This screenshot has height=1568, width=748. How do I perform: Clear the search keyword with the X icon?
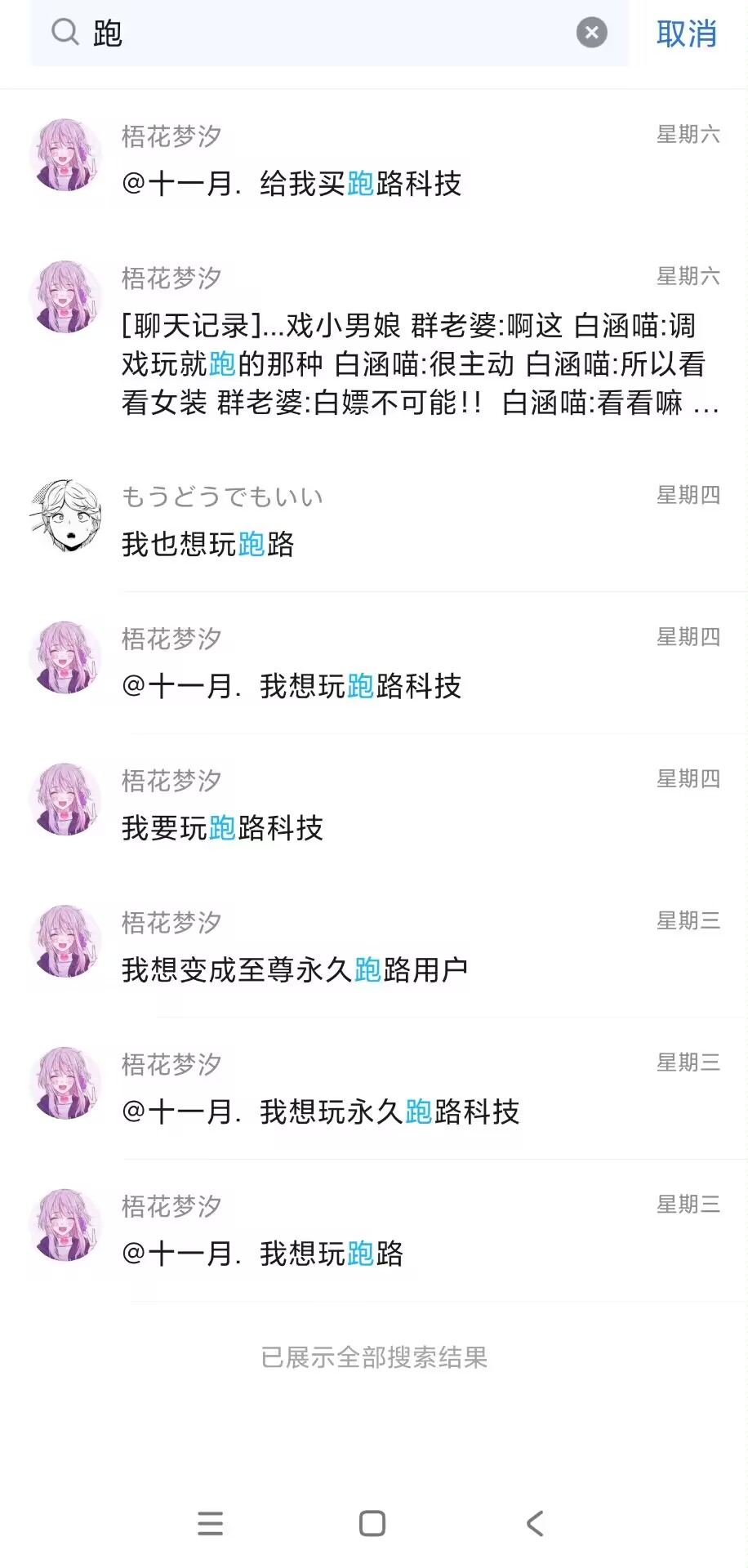coord(593,34)
